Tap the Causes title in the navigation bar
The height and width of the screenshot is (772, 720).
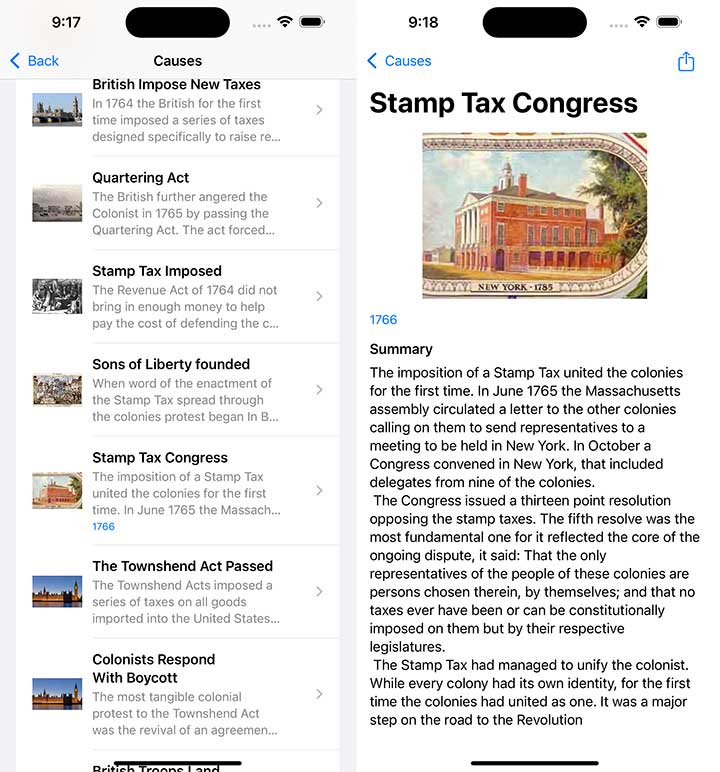tap(177, 61)
